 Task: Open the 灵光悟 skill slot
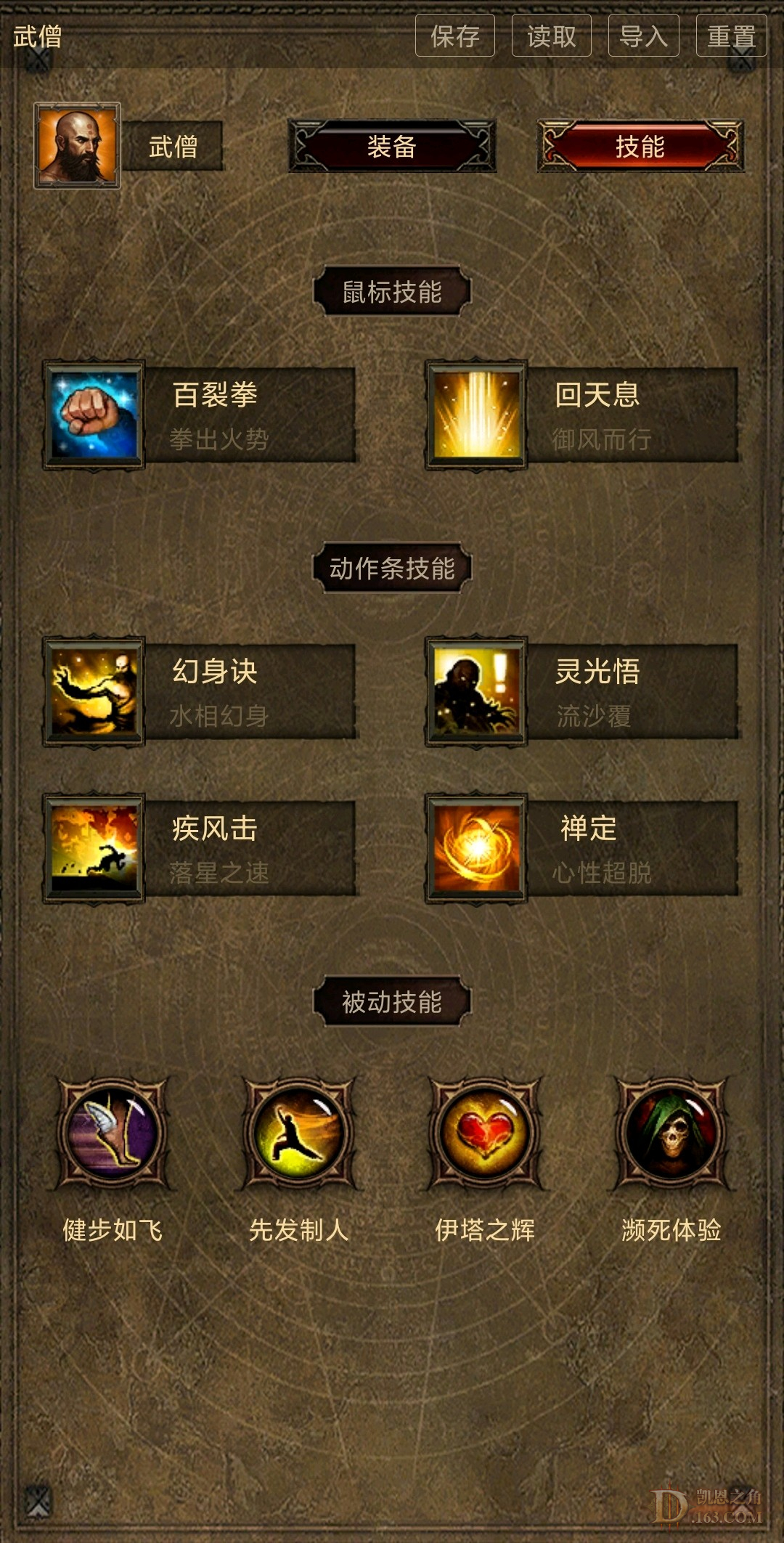pyautogui.click(x=582, y=691)
